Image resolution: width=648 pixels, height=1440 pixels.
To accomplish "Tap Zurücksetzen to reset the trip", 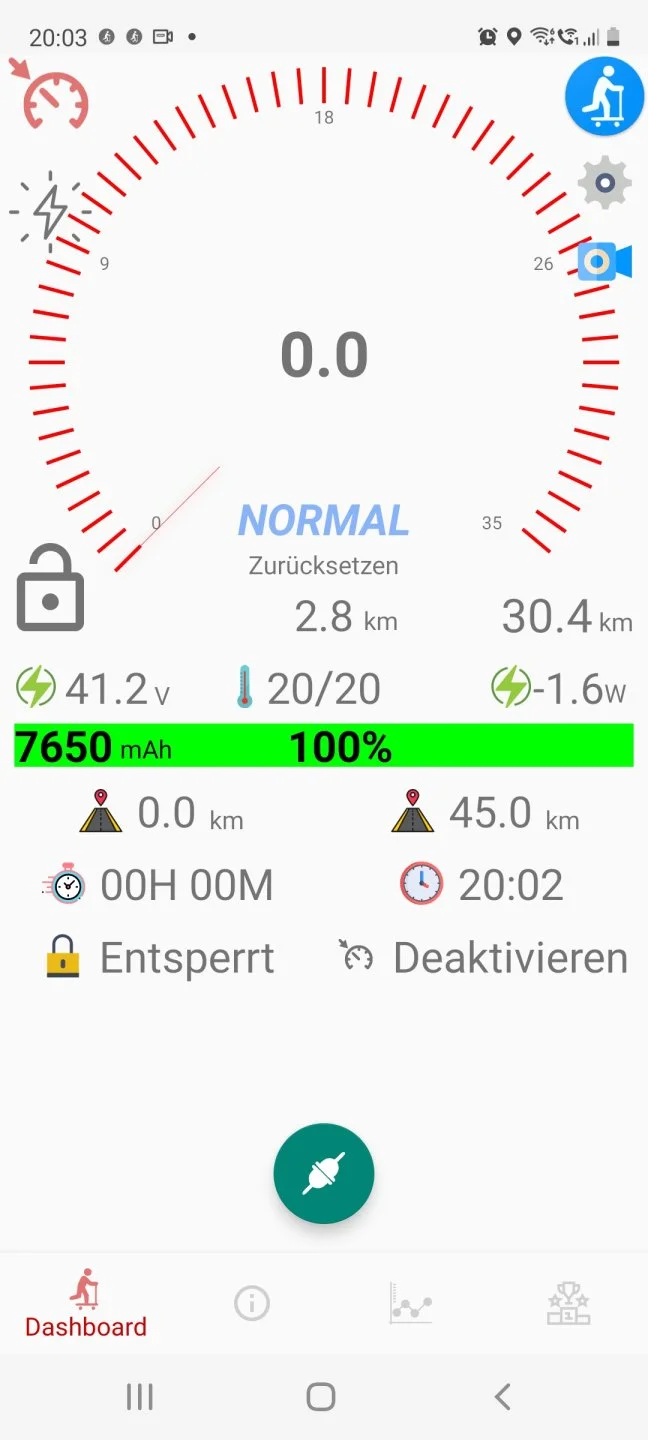I will tap(323, 565).
